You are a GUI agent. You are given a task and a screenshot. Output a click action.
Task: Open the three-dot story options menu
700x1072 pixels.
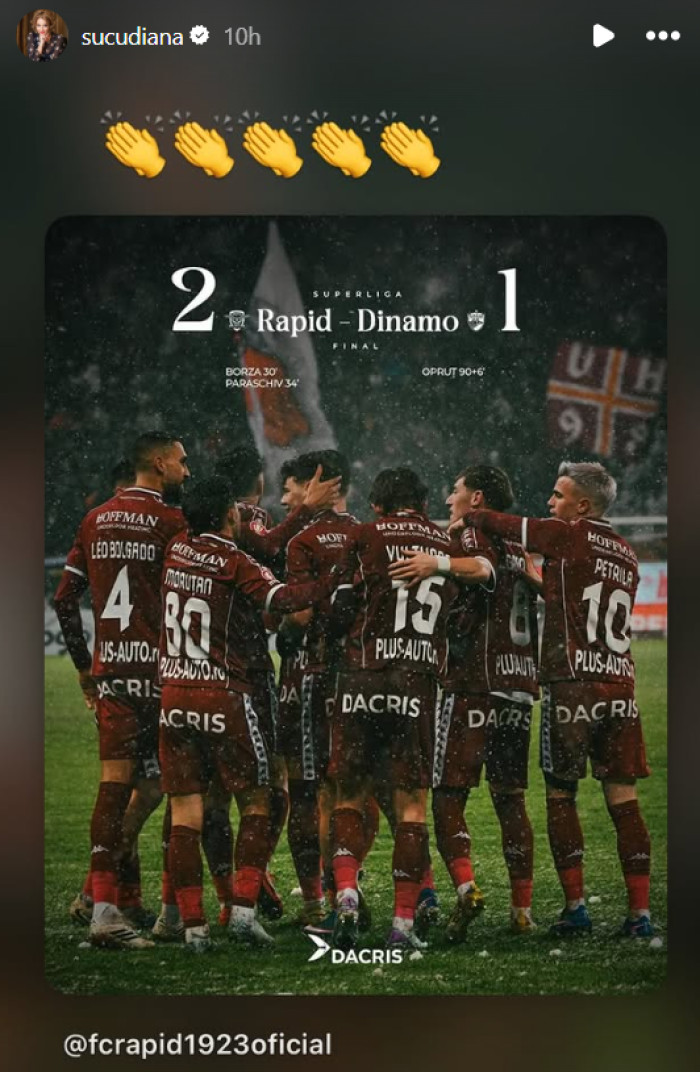[662, 36]
